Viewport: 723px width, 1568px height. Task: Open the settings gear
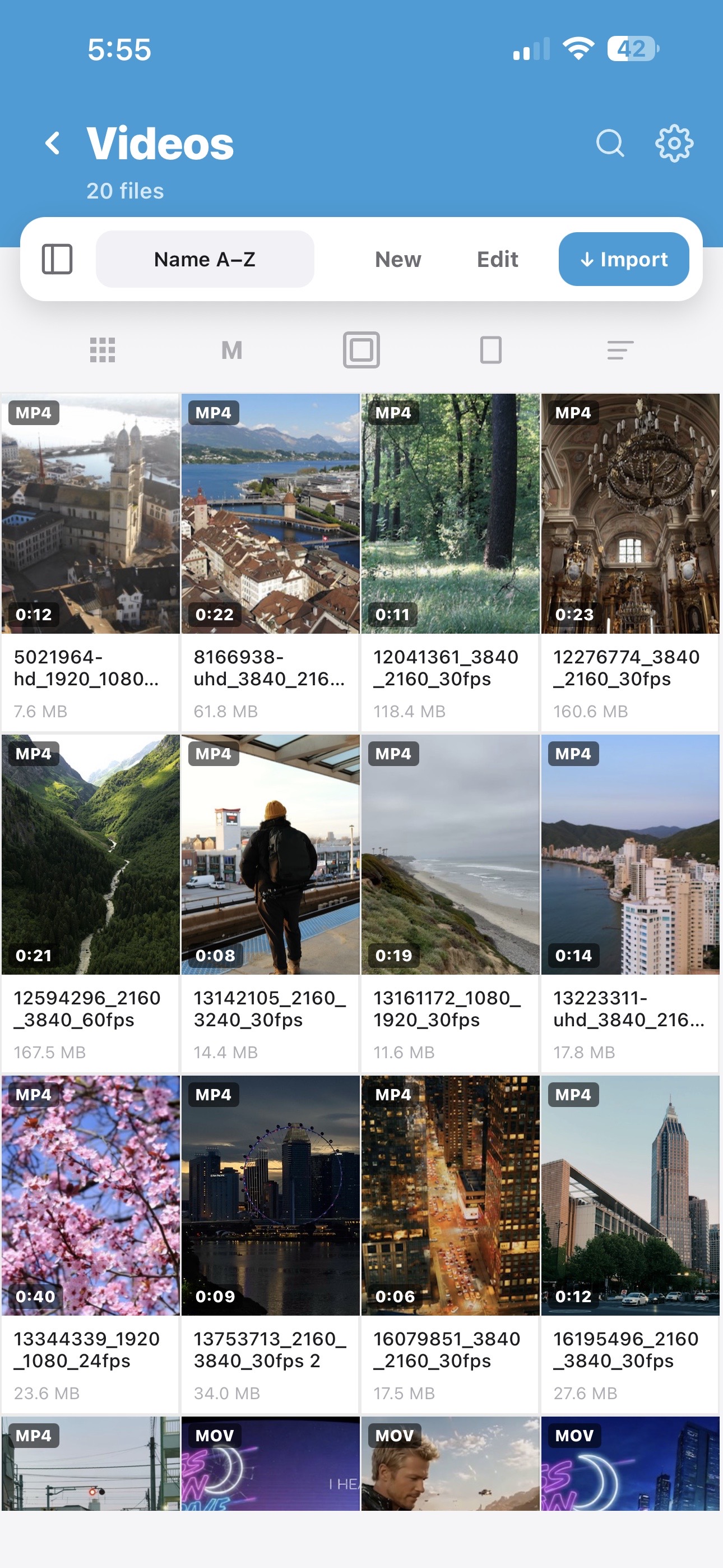pyautogui.click(x=674, y=144)
